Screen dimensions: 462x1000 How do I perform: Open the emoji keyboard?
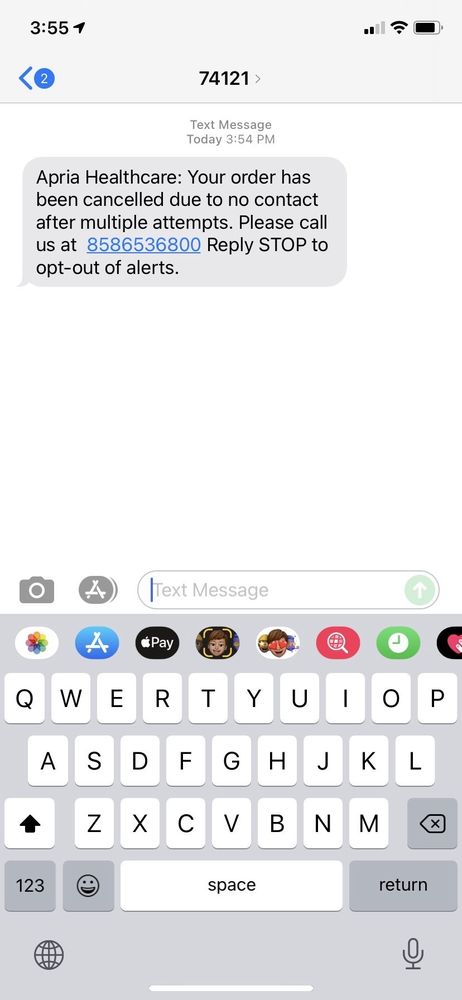click(89, 885)
